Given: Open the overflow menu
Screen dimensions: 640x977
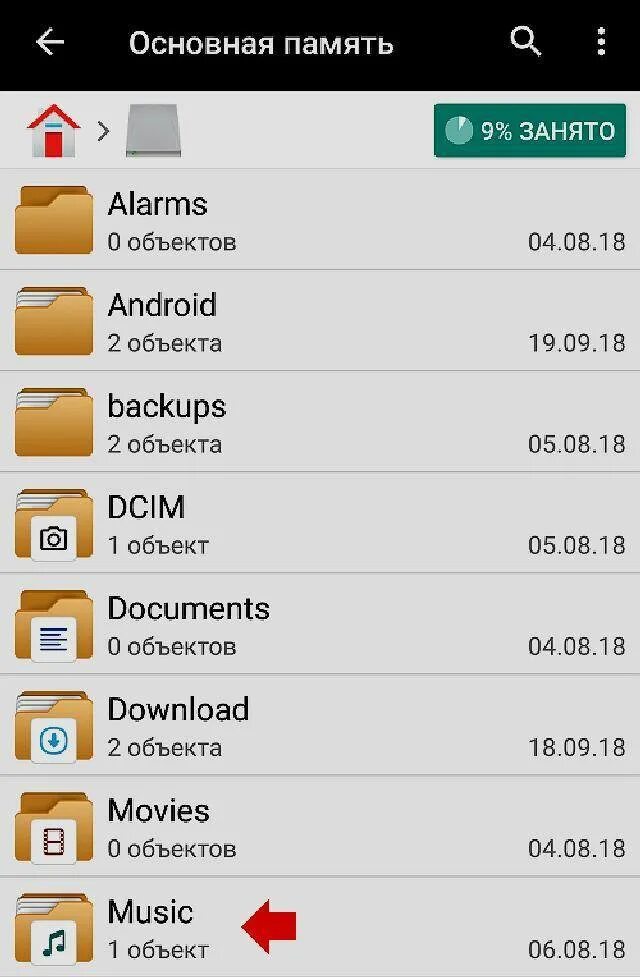Looking at the screenshot, I should [x=600, y=42].
